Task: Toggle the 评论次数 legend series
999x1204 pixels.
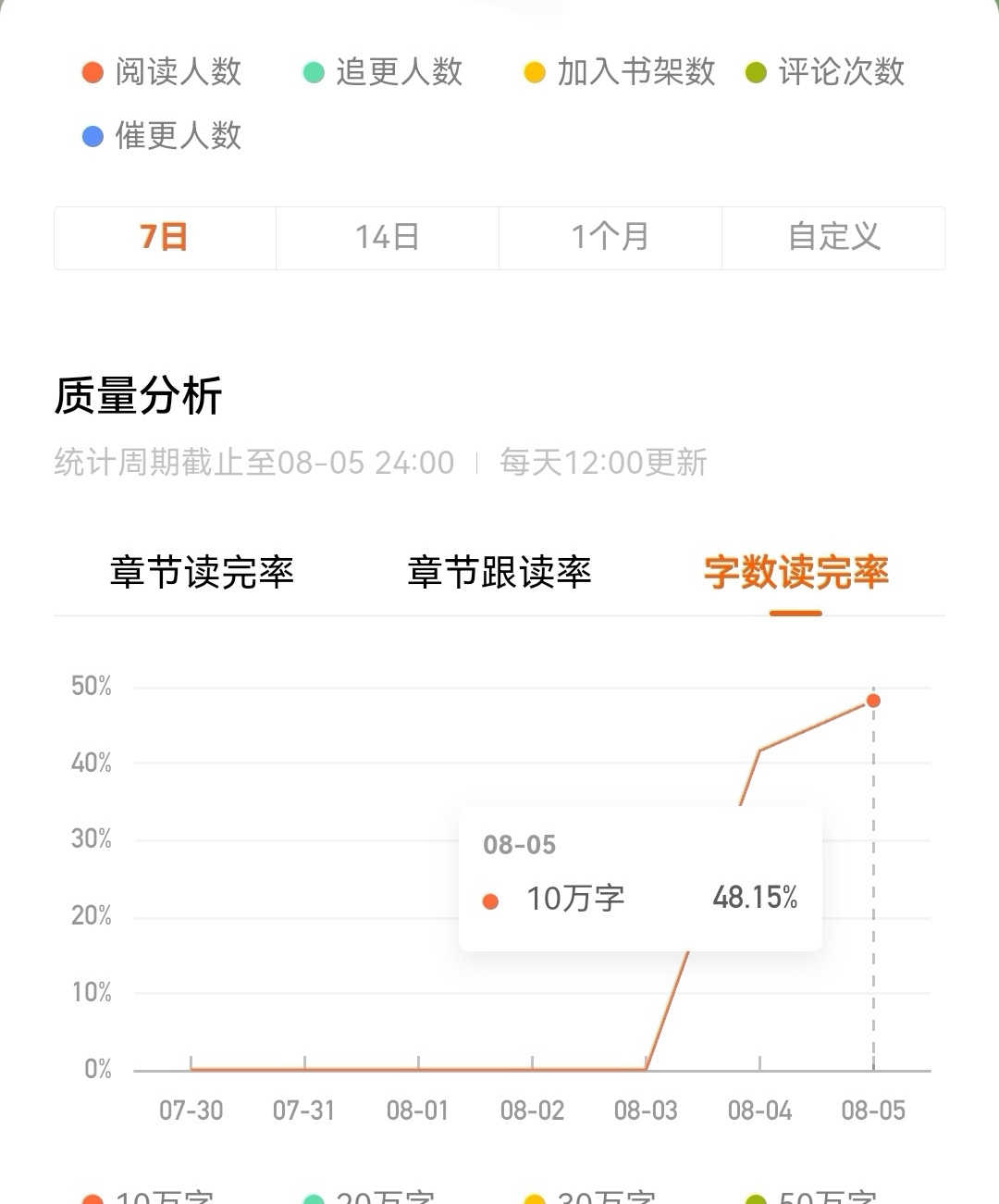Action: (825, 72)
